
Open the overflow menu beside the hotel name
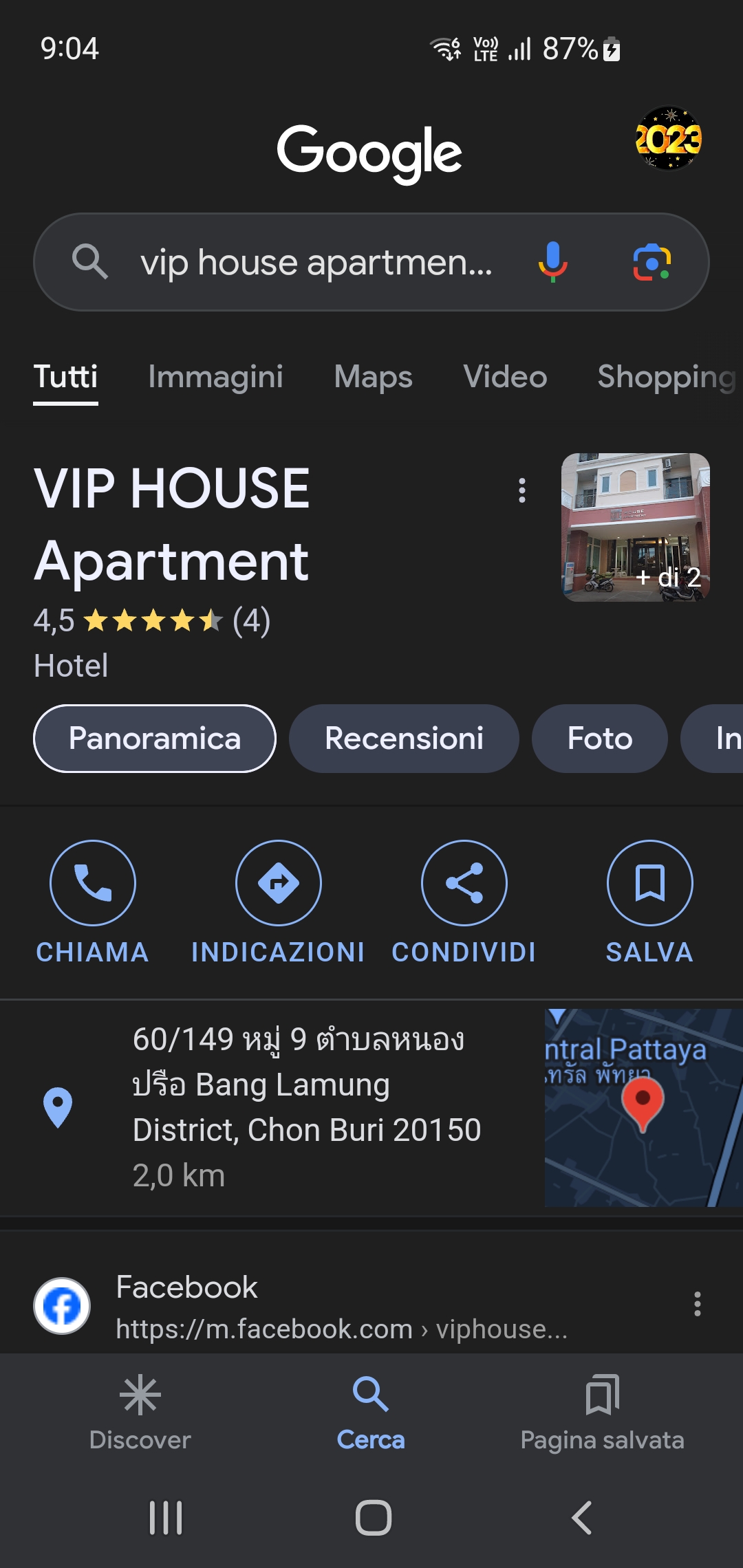(x=521, y=490)
